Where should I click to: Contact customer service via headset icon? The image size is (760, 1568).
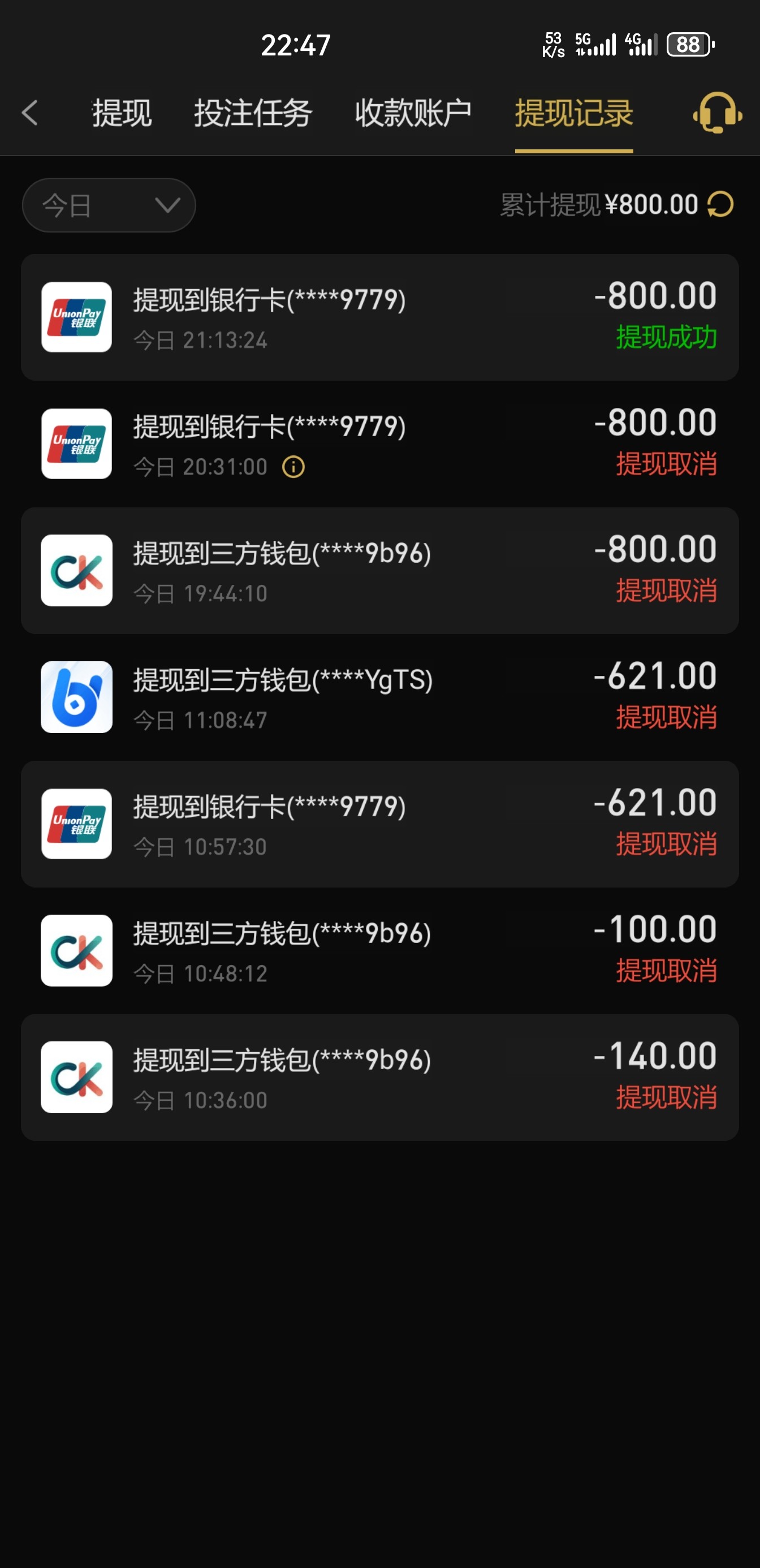coord(717,113)
